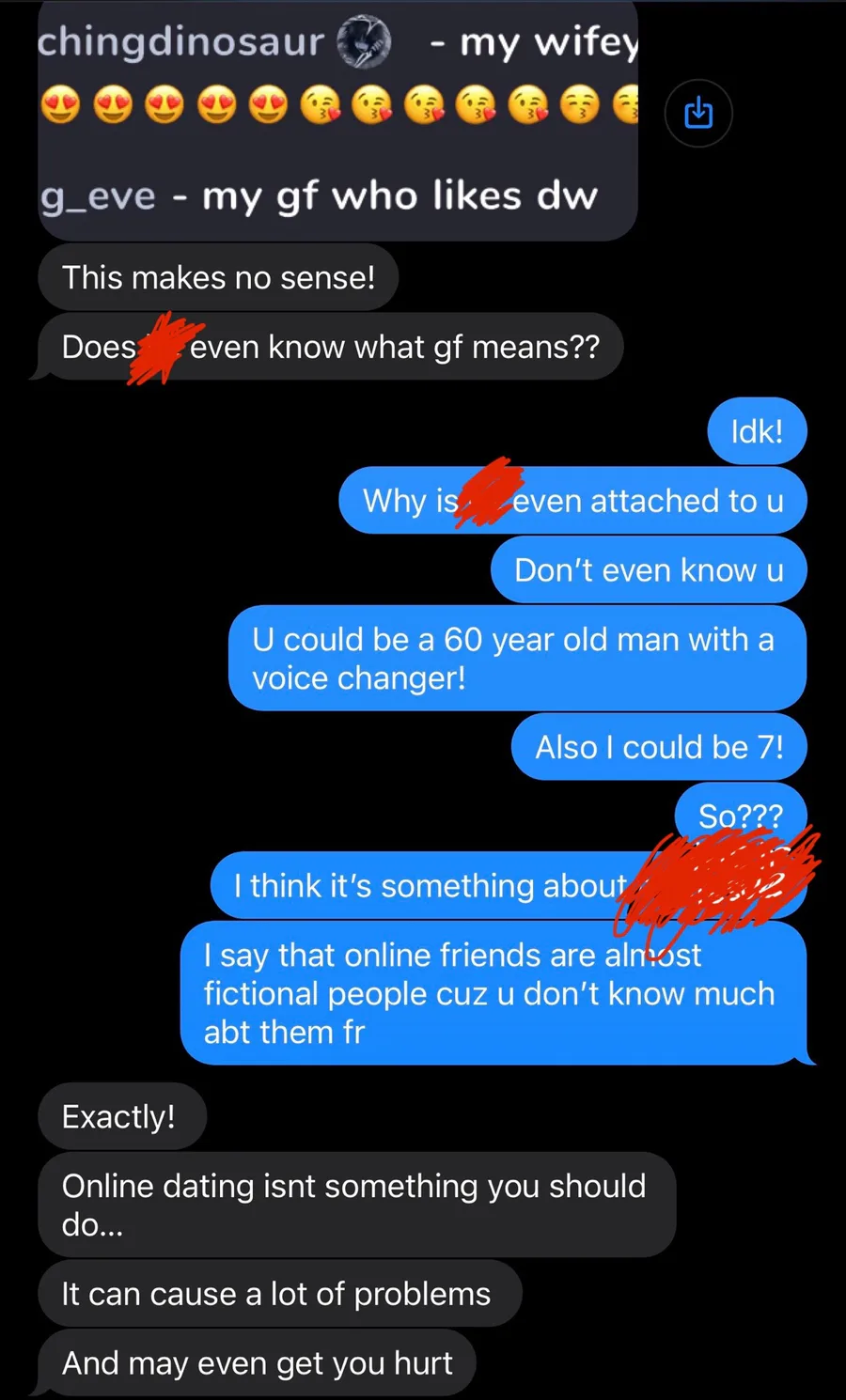Open the shared screenshot image
Screen dimensions: 846x1400
pos(338,119)
